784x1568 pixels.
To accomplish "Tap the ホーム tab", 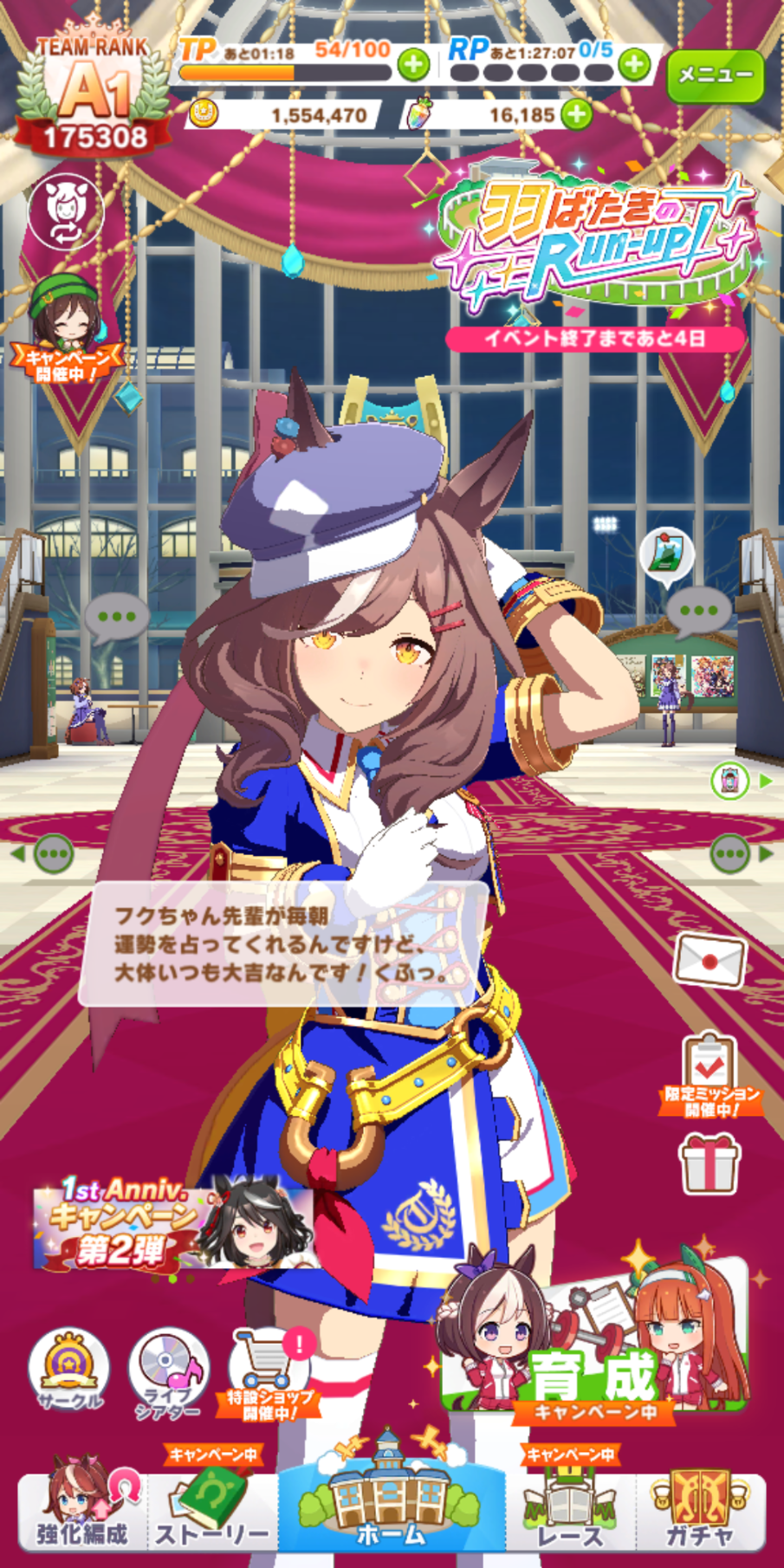I will 392,1494.
